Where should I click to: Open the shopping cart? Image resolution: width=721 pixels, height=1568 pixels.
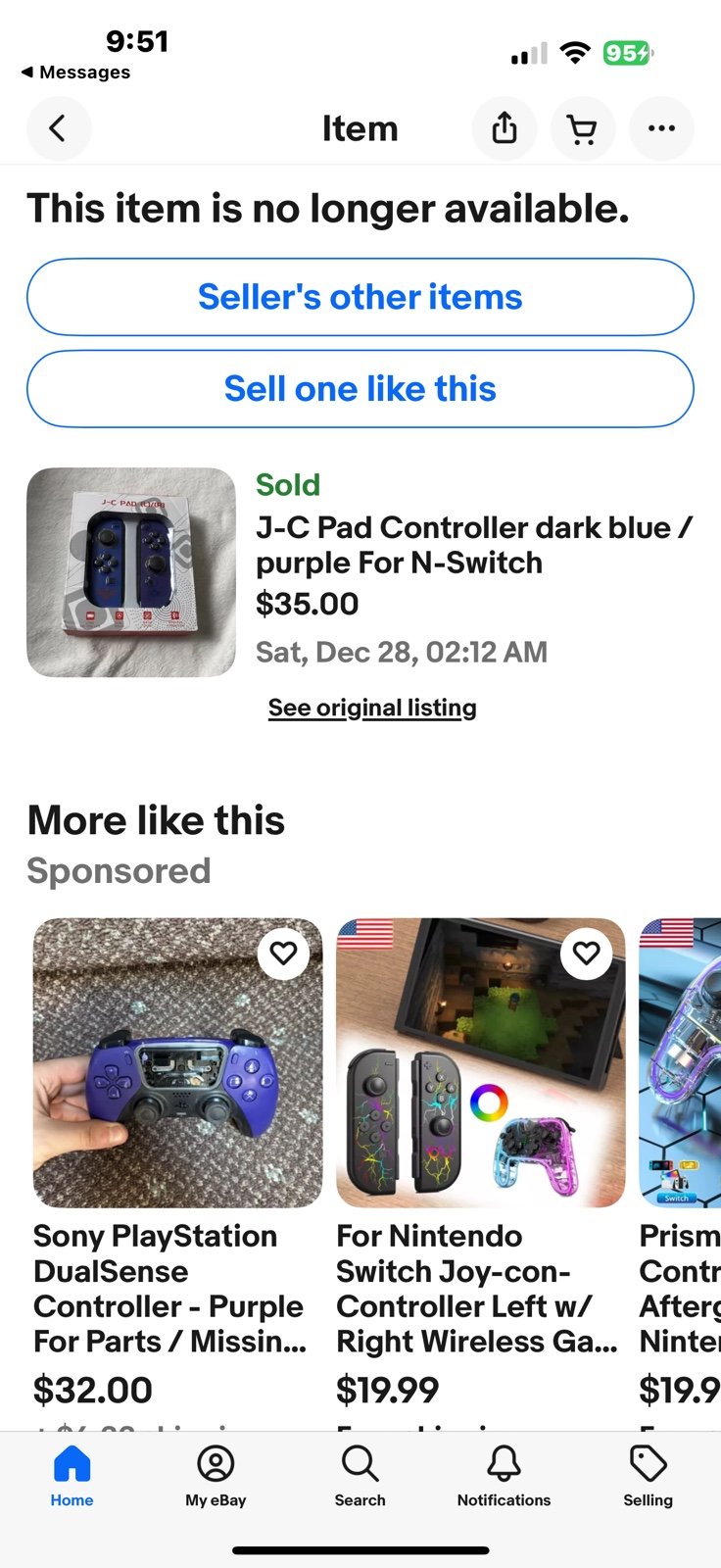pyautogui.click(x=583, y=128)
